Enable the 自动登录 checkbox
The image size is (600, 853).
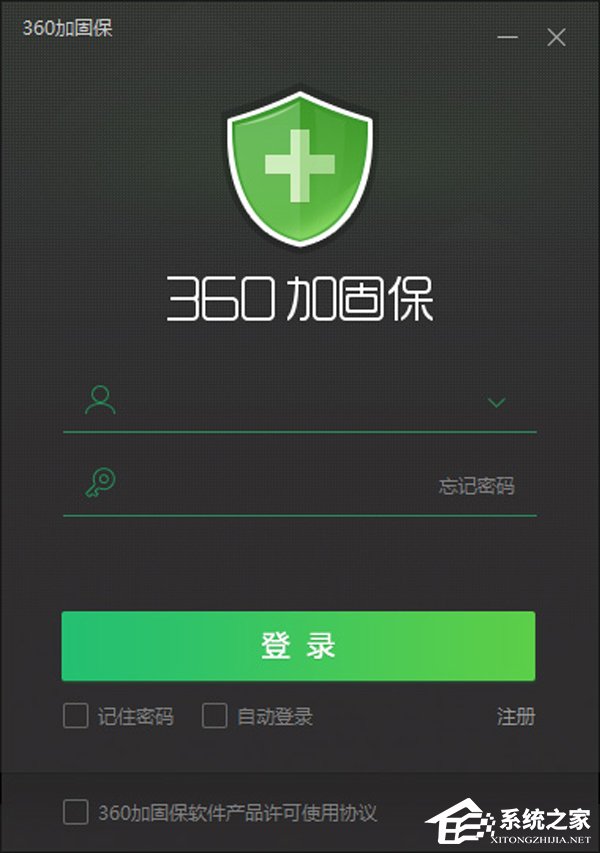click(x=214, y=716)
